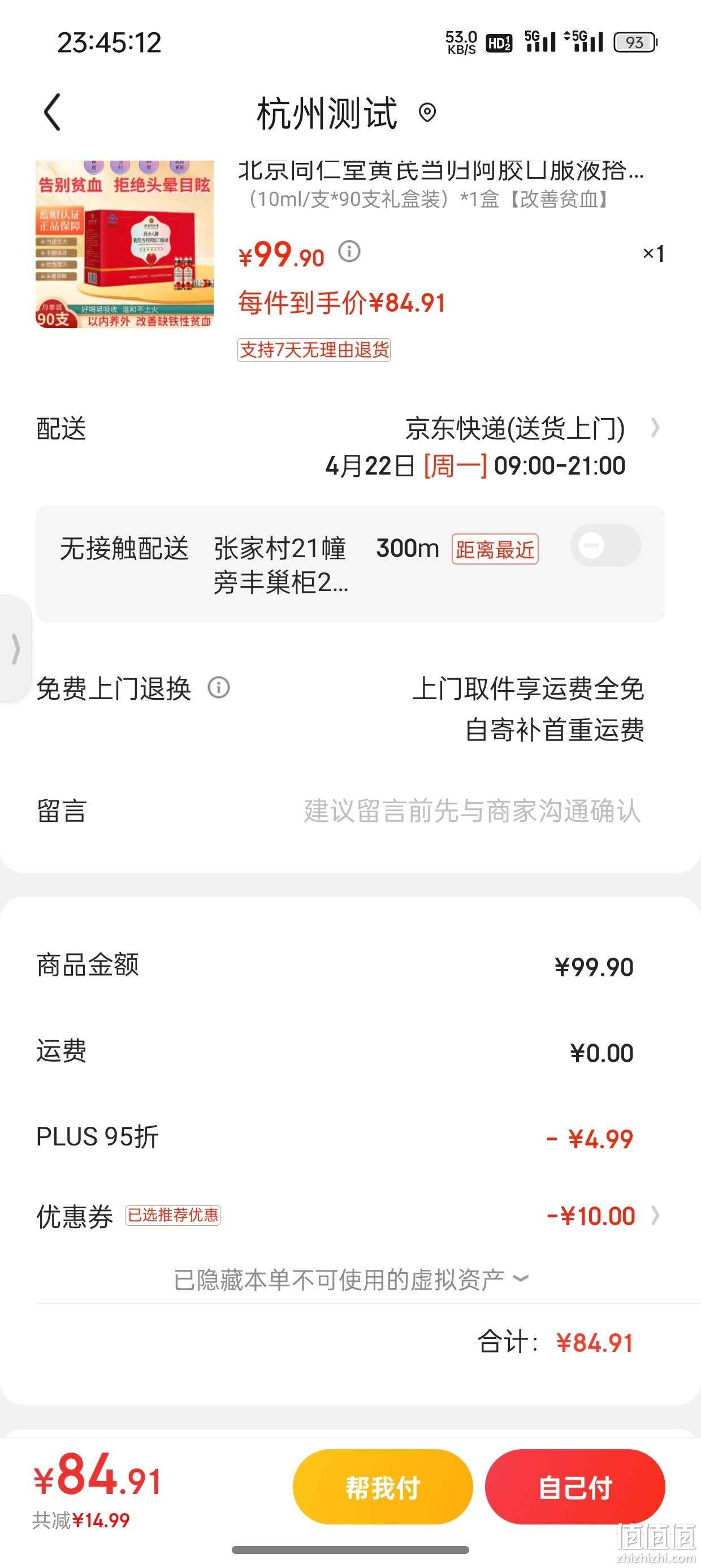Tap the 留言 message field

point(350,811)
